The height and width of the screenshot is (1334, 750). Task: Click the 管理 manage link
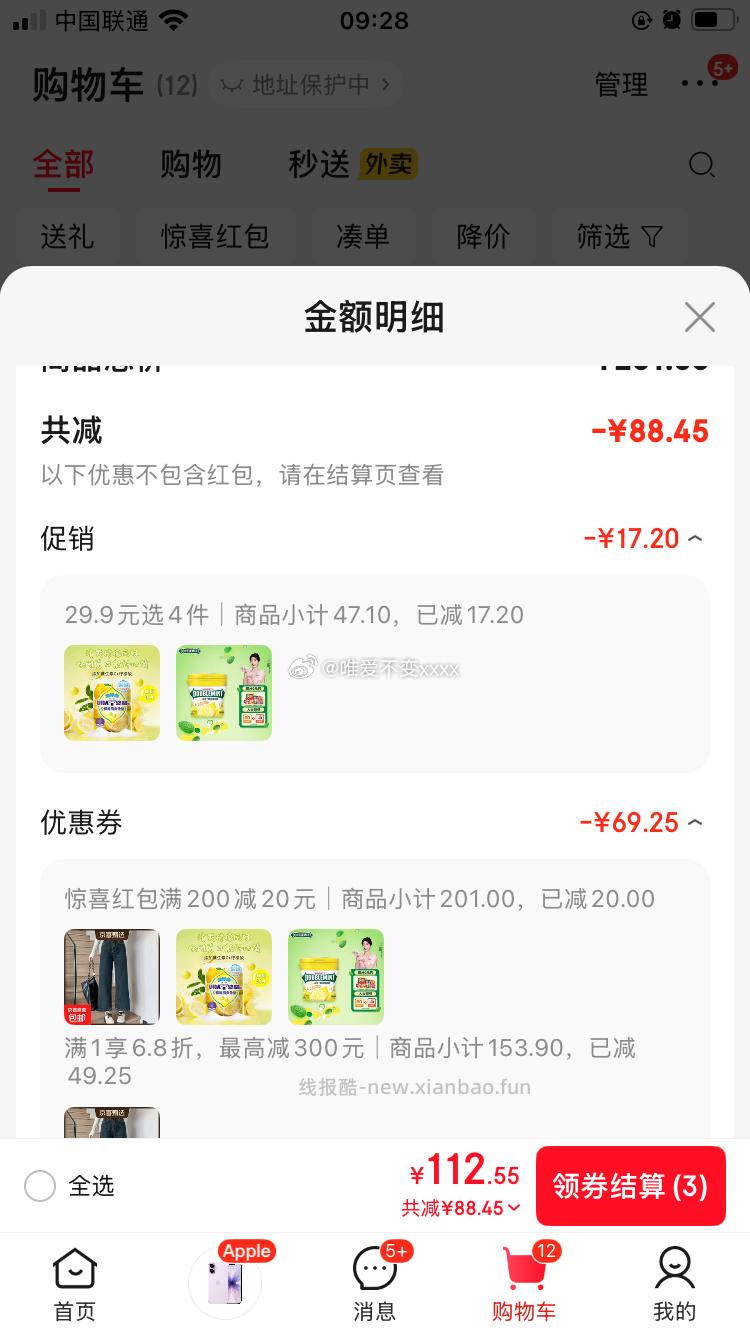622,85
